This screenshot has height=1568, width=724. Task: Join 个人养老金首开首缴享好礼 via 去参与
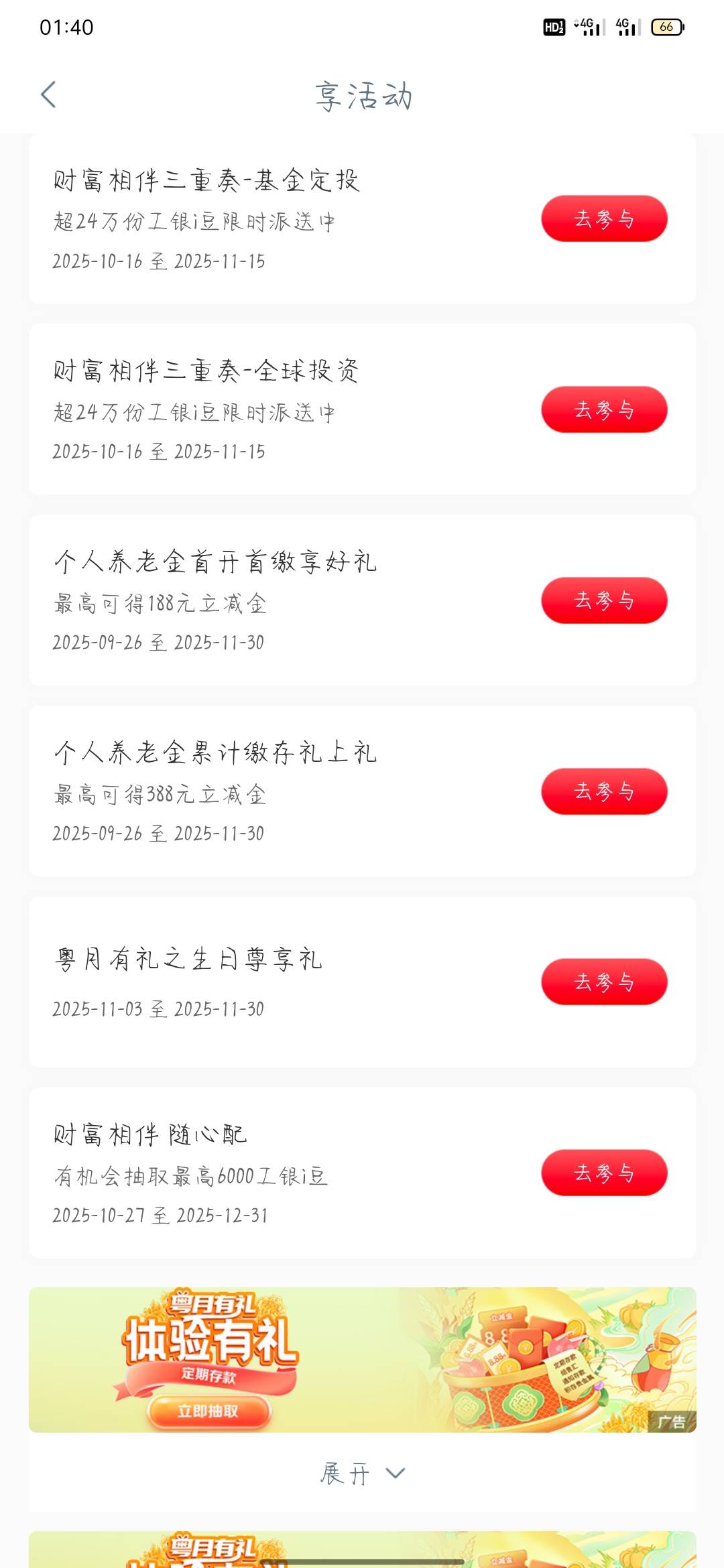click(x=604, y=600)
